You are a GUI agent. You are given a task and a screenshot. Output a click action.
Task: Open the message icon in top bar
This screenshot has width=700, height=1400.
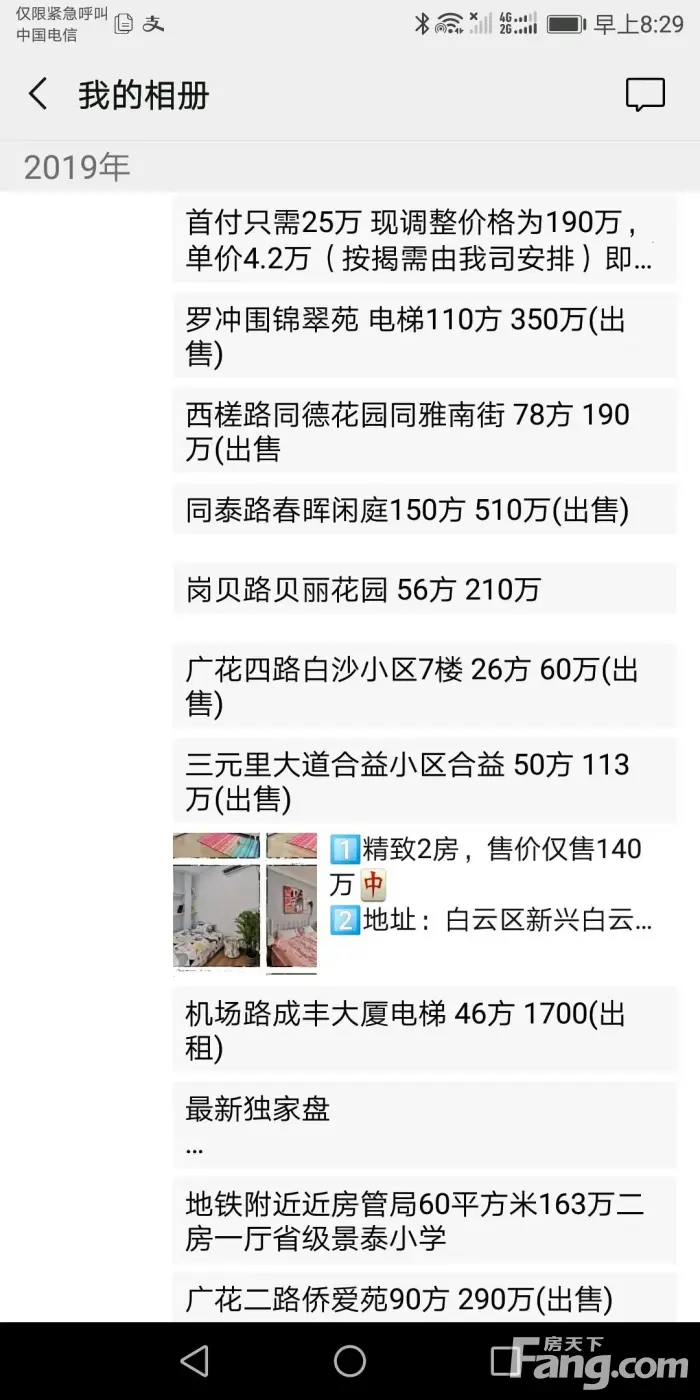(645, 95)
